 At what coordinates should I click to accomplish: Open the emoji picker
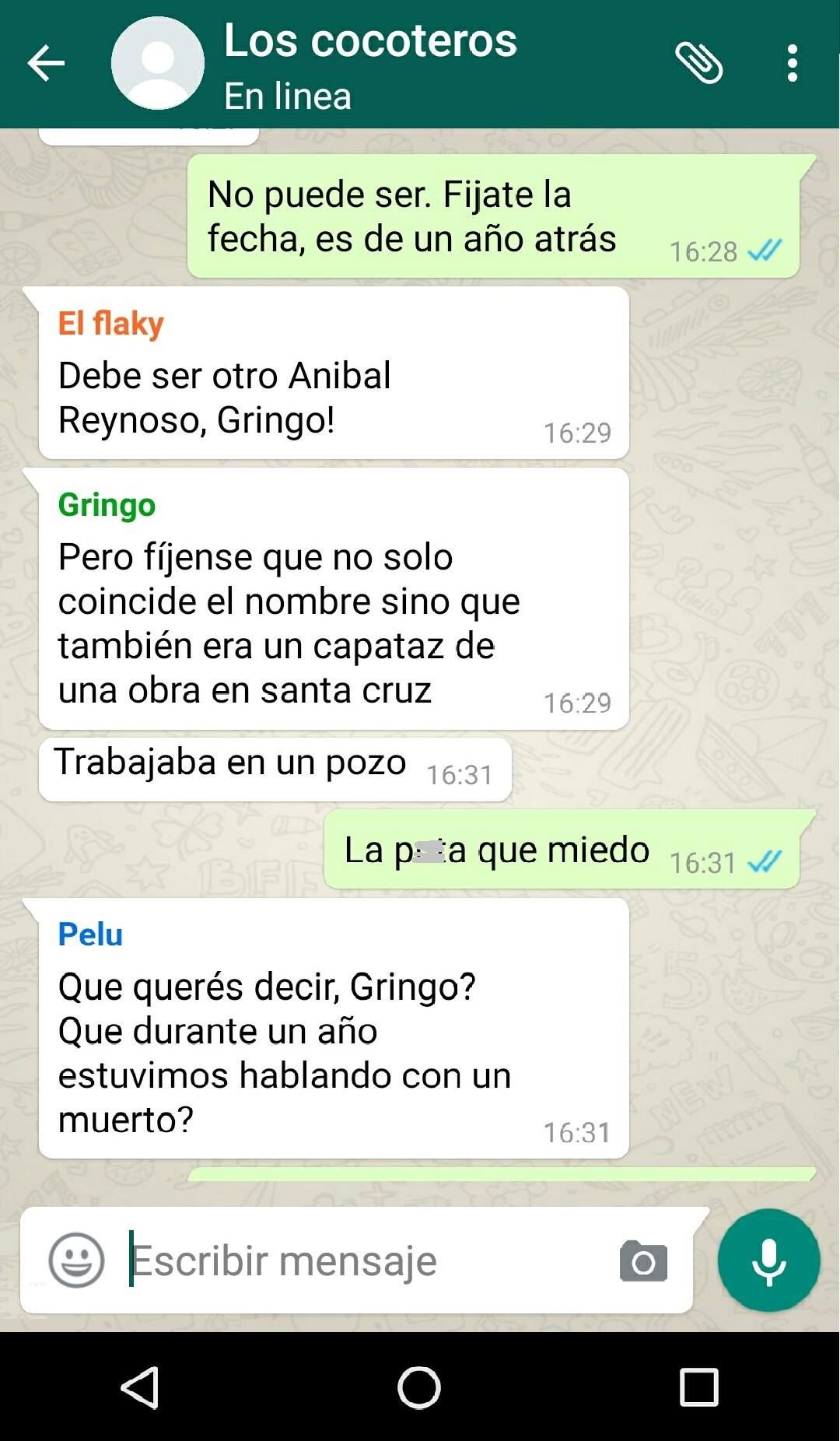pyautogui.click(x=76, y=1260)
